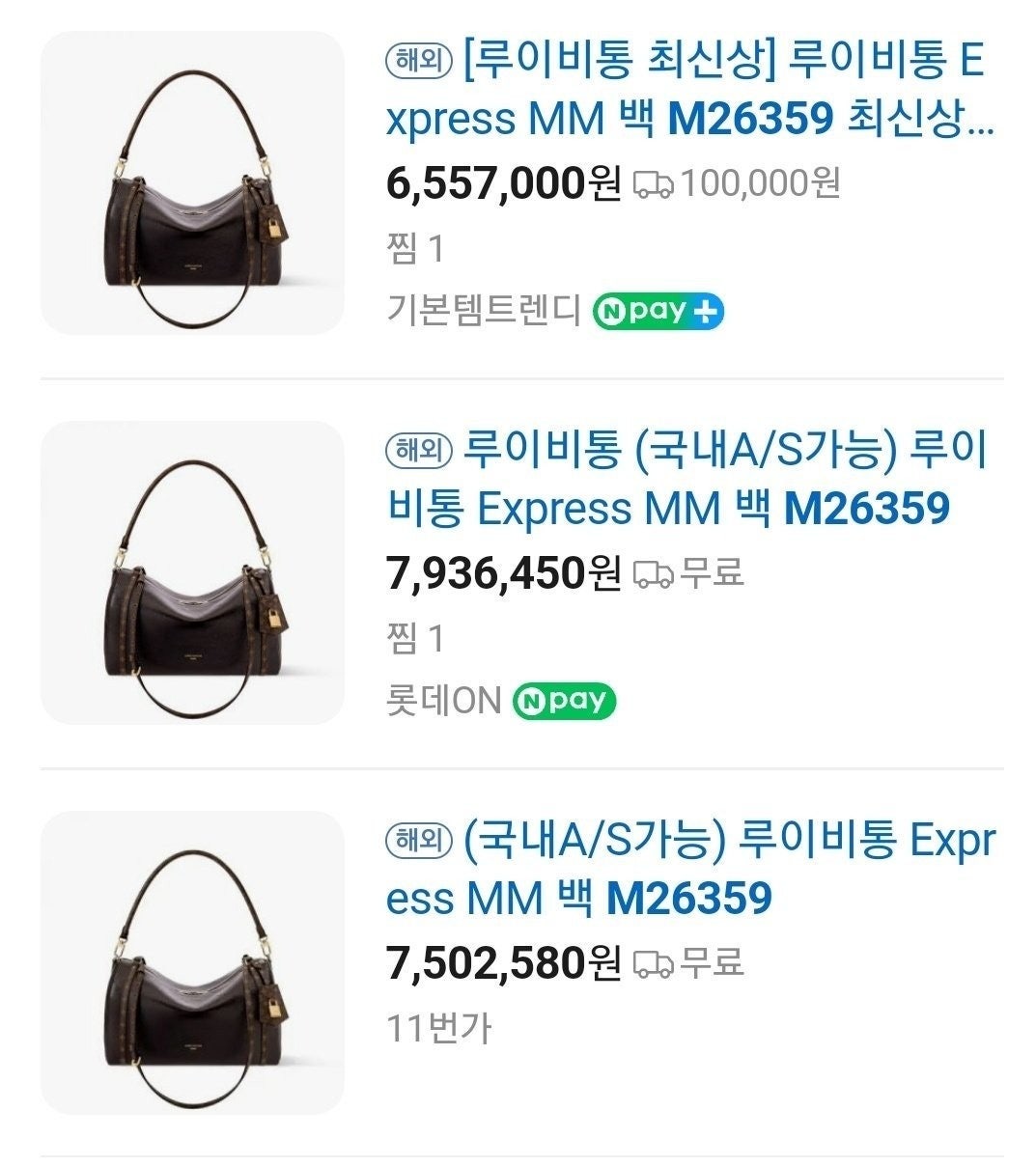
Task: View the bag thumbnail of the 11번가 listing
Action: pos(192,962)
